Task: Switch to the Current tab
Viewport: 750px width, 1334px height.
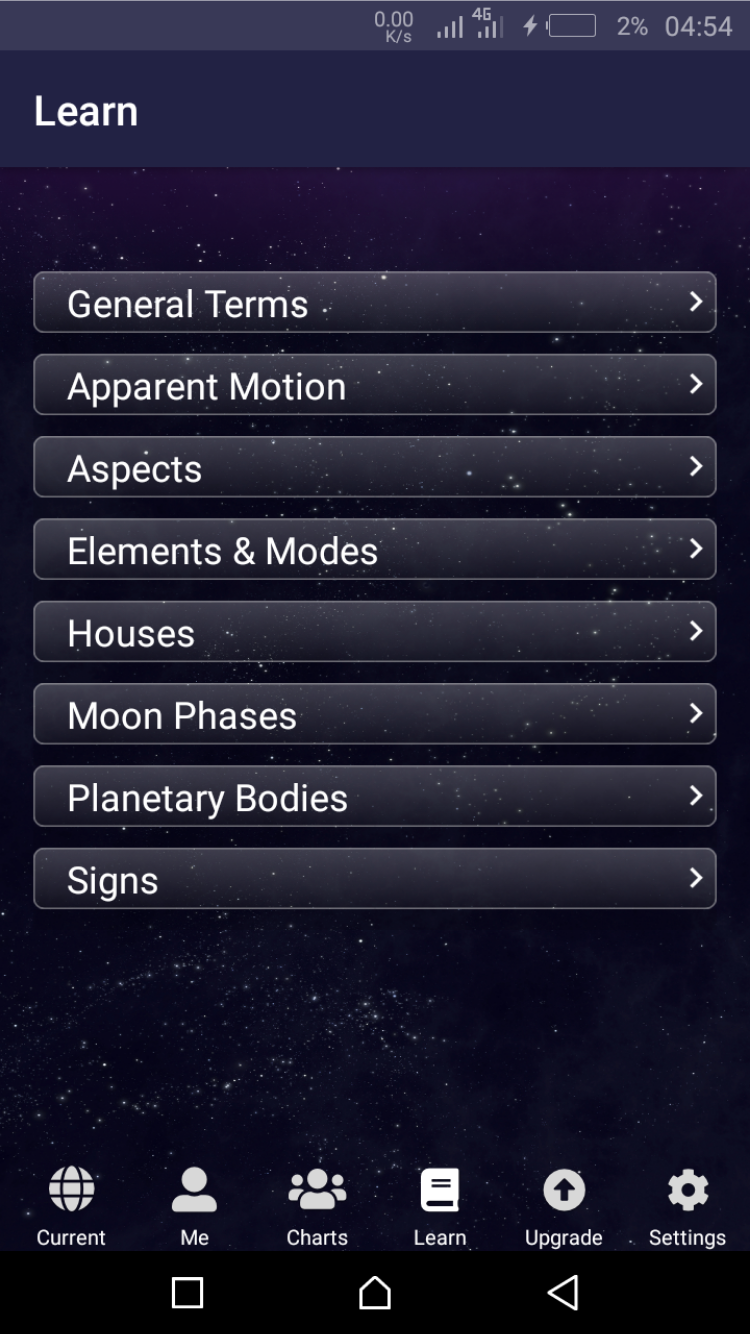Action: point(71,1207)
